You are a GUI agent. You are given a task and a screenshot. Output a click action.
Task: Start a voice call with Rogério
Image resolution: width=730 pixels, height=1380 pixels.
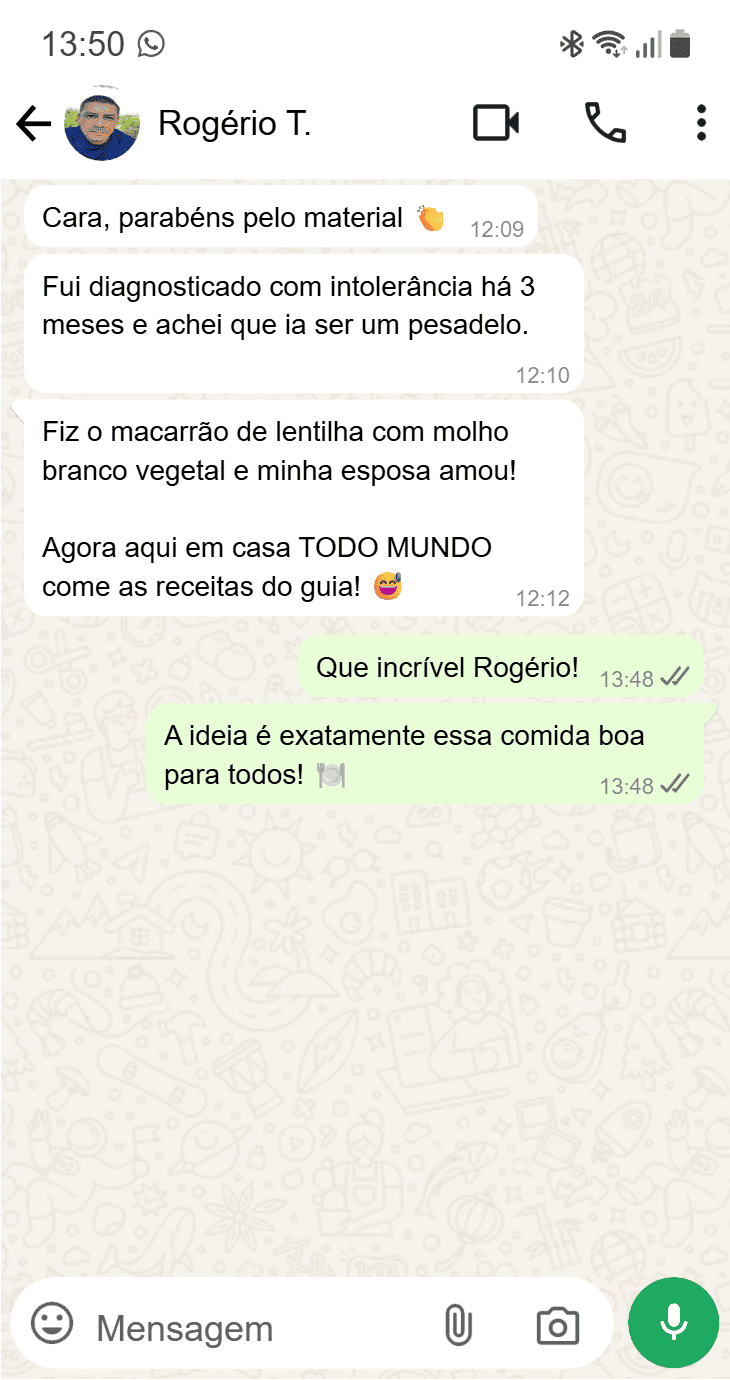pyautogui.click(x=605, y=124)
